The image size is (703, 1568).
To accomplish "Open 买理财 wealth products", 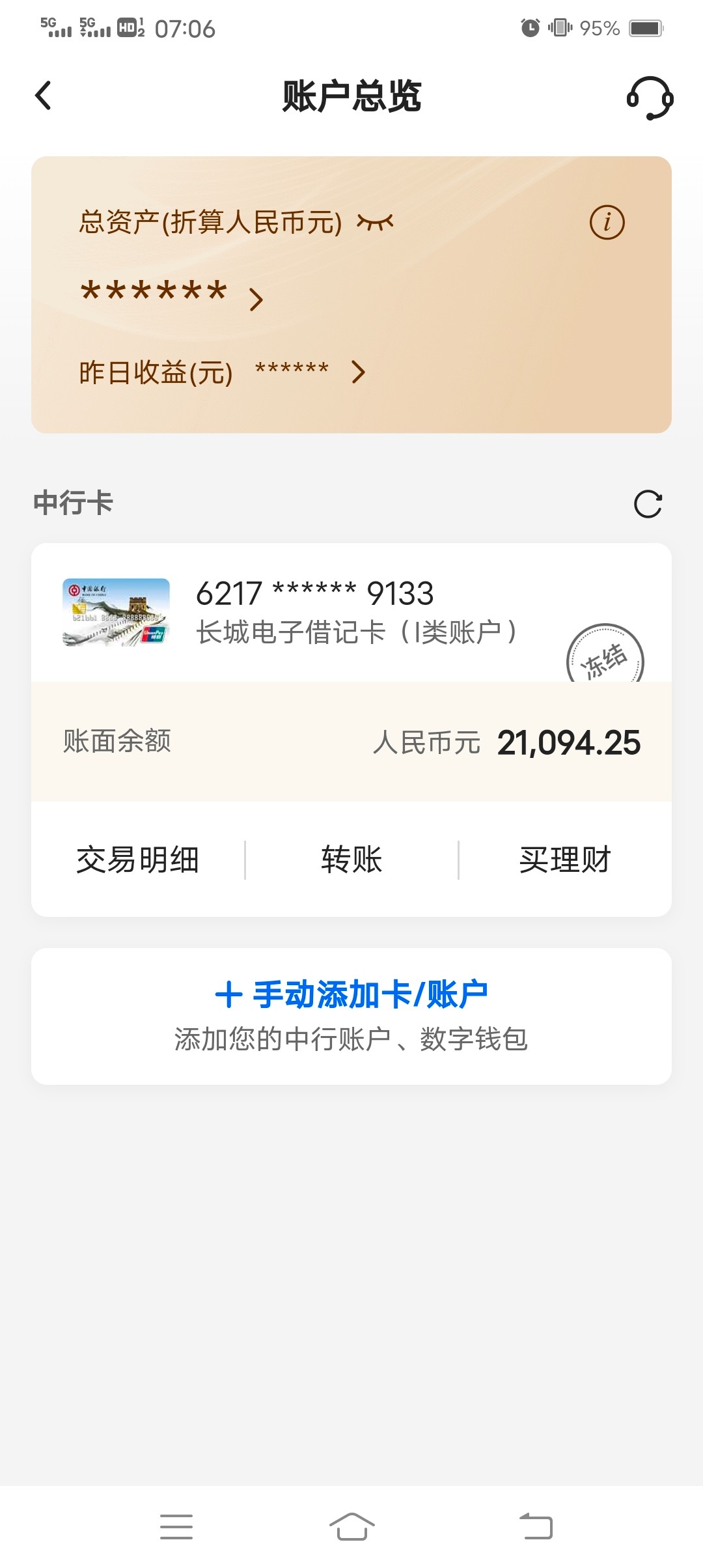I will coord(565,860).
